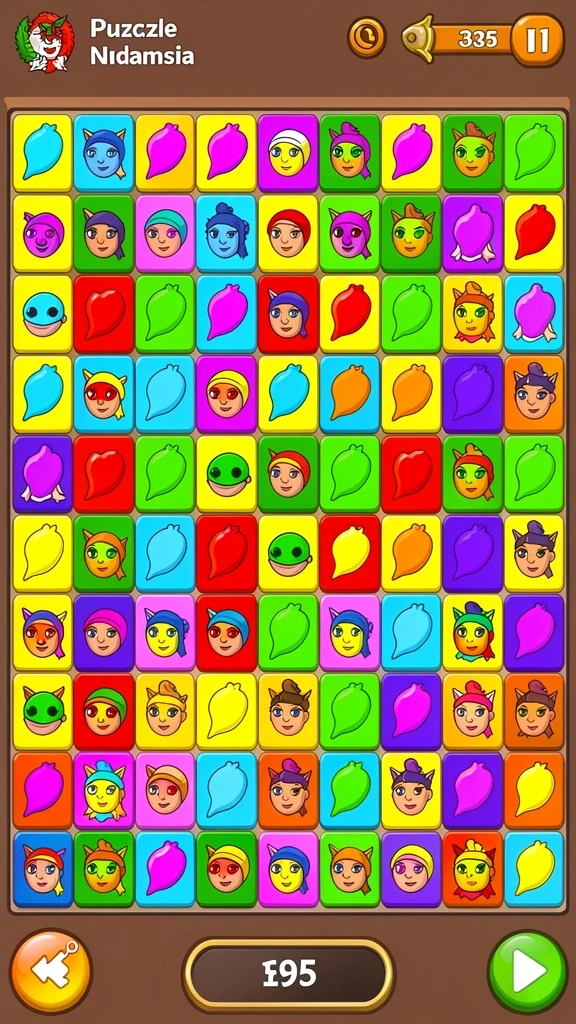Select the green cat-eared blob on the yellow tile

(x=42, y=711)
